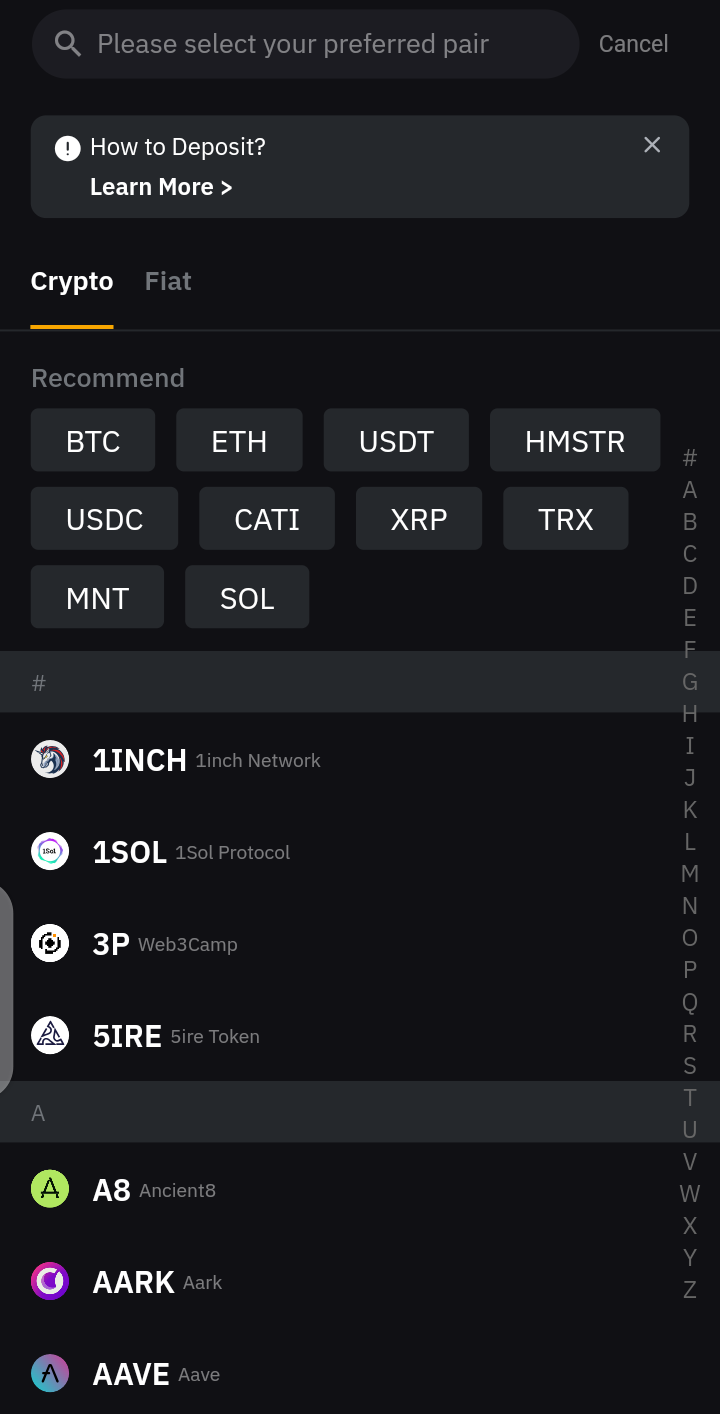720x1414 pixels.
Task: Select the Crypto tab
Action: [71, 281]
